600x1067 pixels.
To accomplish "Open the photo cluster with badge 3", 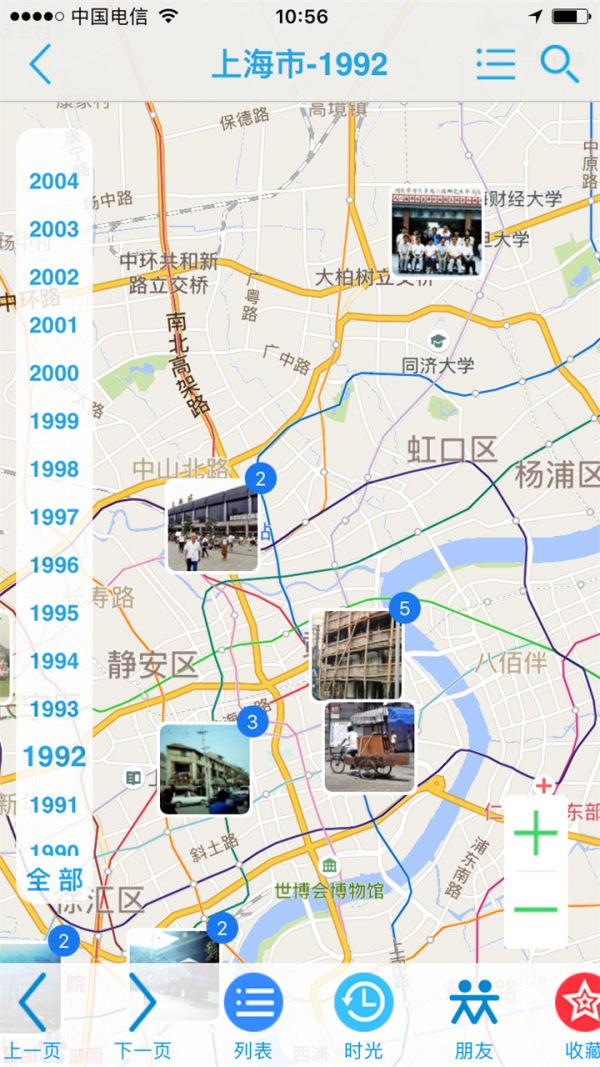I will [205, 769].
